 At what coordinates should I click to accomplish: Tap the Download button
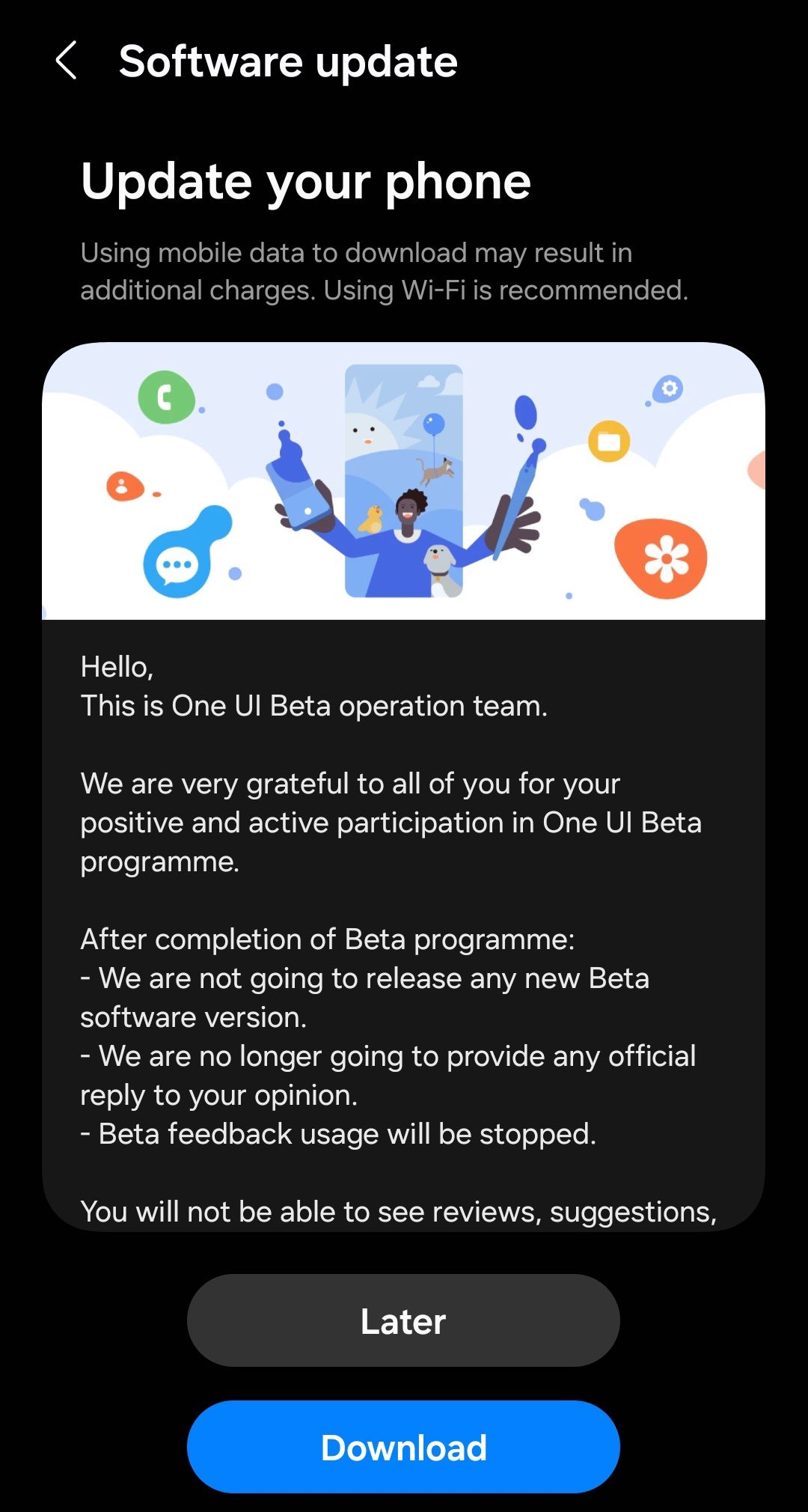(404, 1447)
